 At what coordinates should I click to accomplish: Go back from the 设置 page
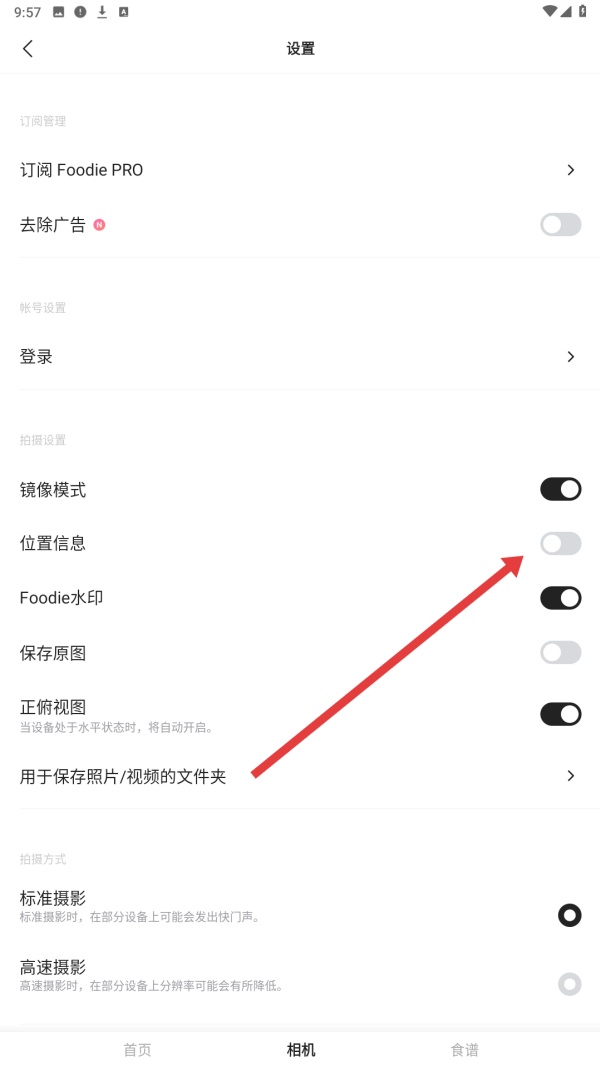click(x=27, y=49)
